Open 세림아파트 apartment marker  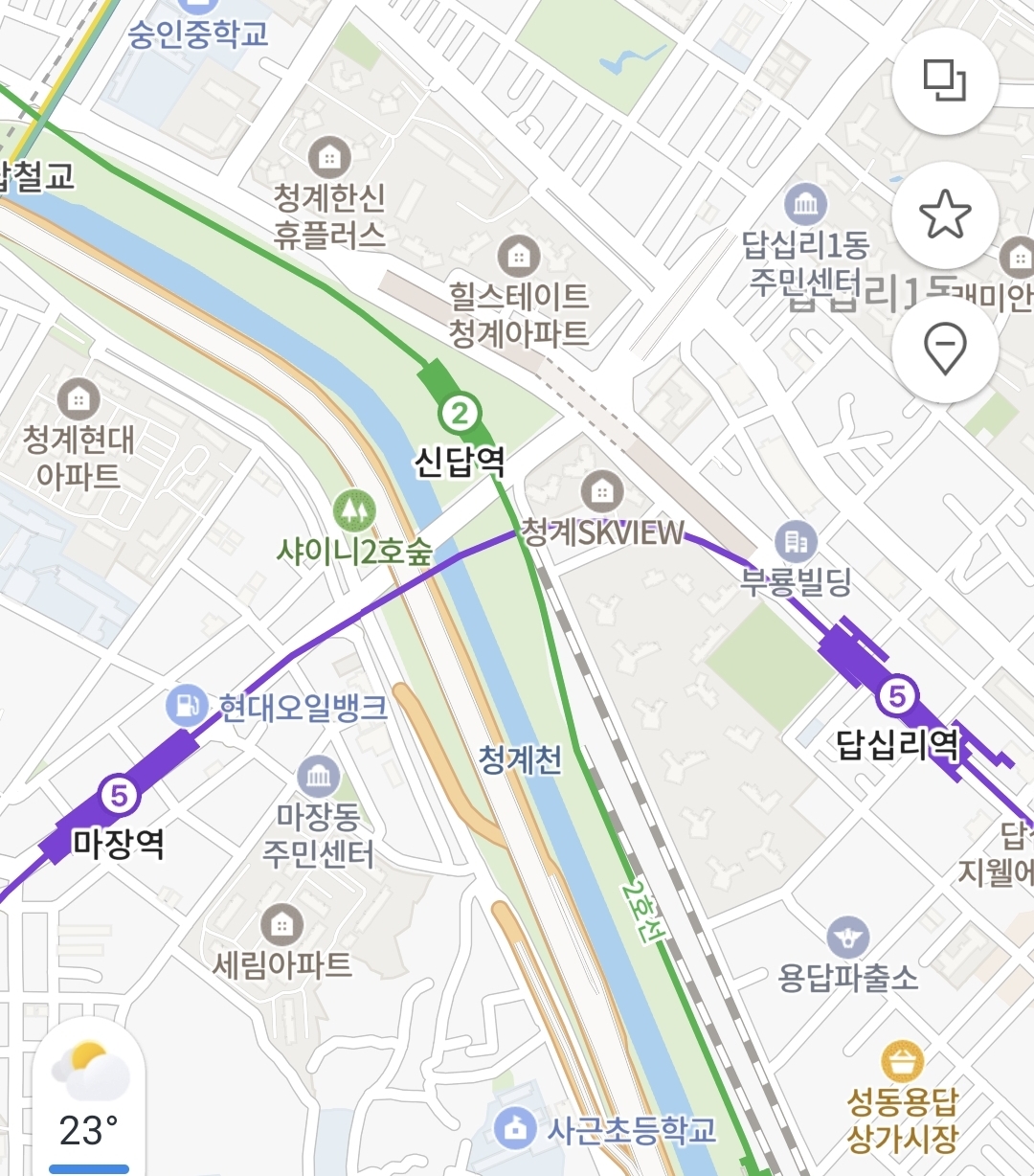click(281, 925)
